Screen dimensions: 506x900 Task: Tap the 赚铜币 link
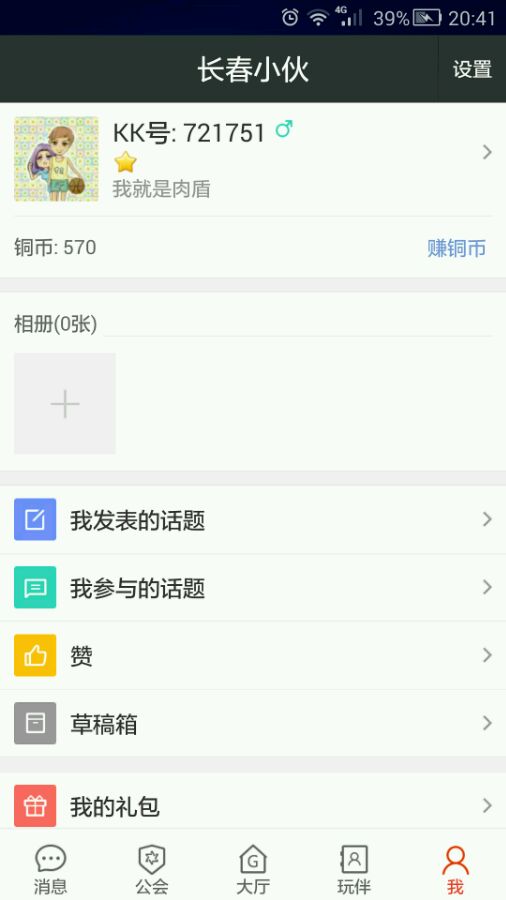point(456,248)
